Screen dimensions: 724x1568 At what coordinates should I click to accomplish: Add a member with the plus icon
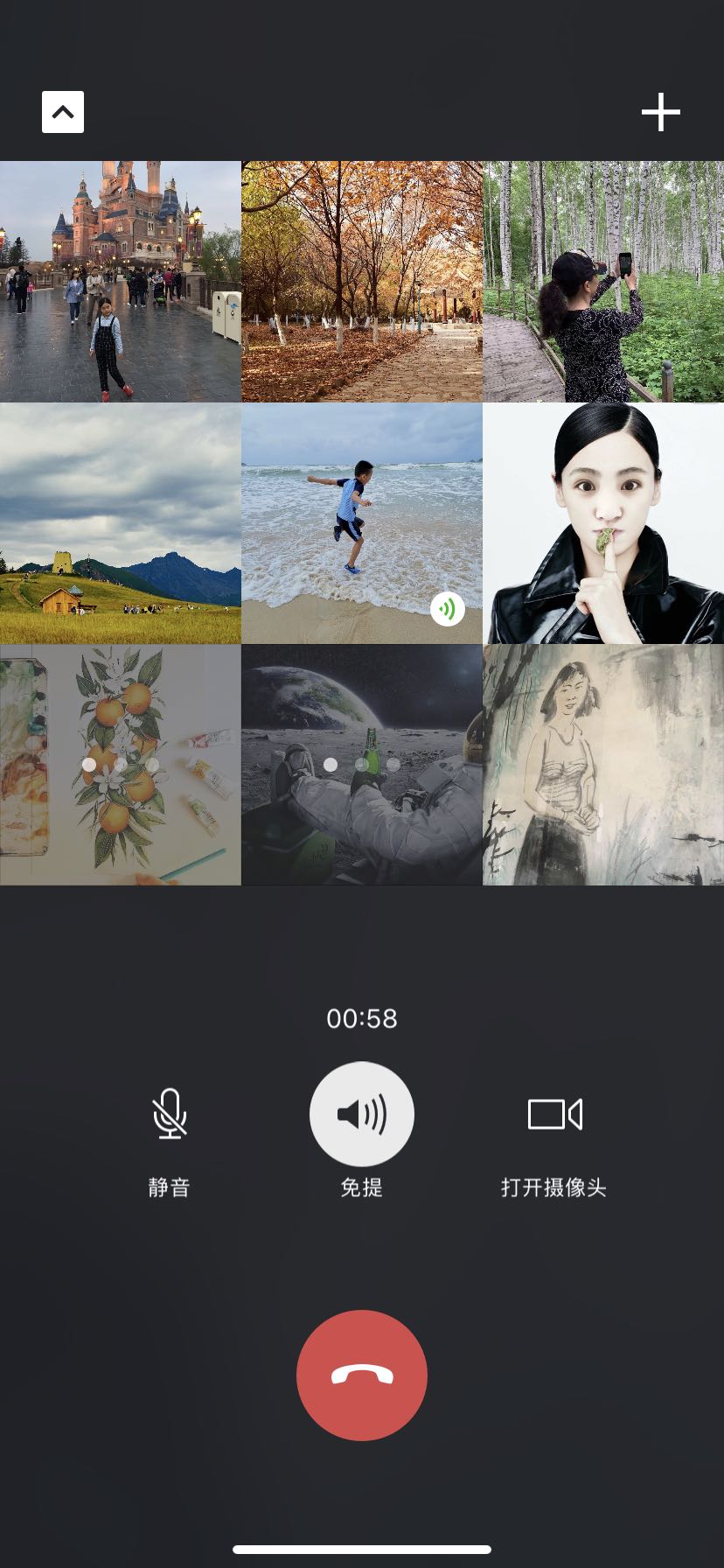[660, 112]
